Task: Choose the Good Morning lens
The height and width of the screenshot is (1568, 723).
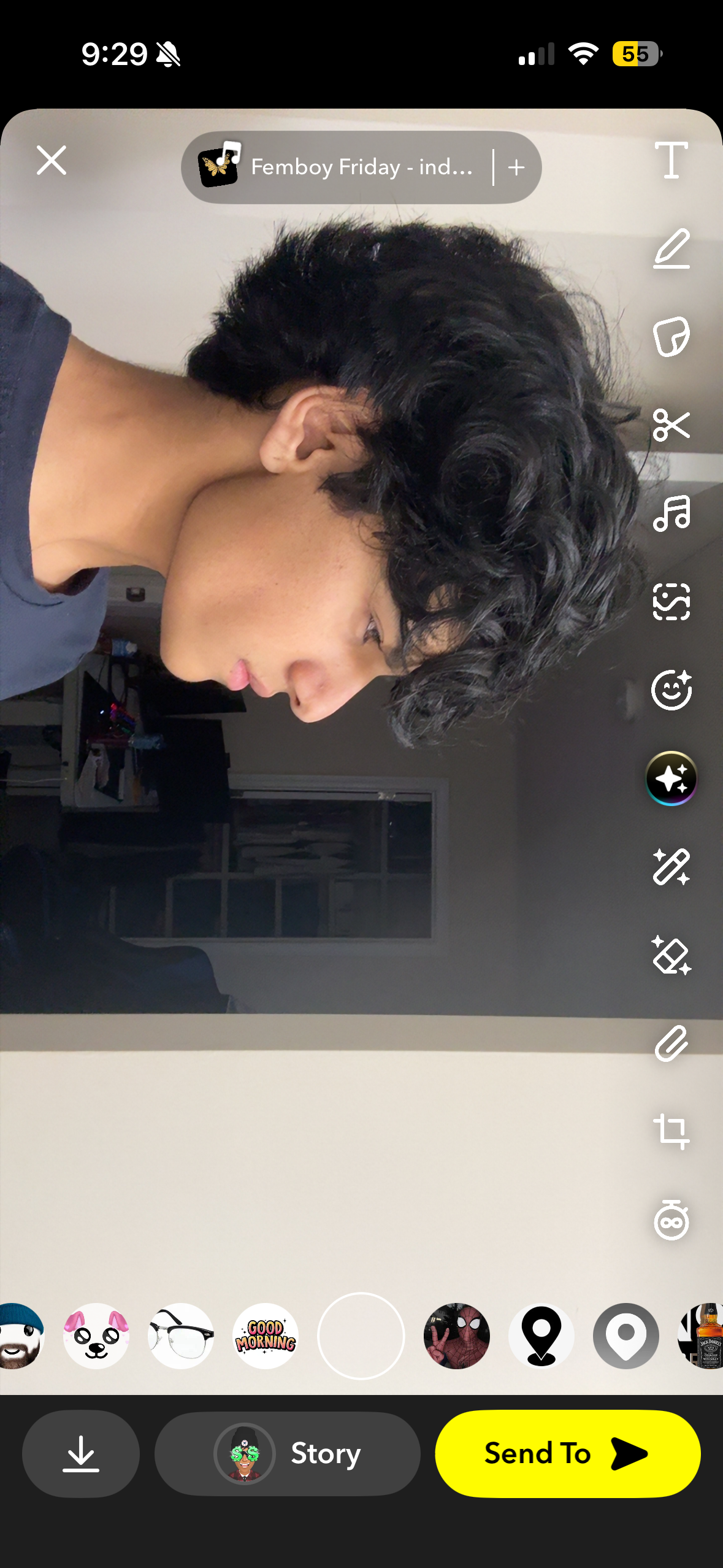Action: (266, 1335)
